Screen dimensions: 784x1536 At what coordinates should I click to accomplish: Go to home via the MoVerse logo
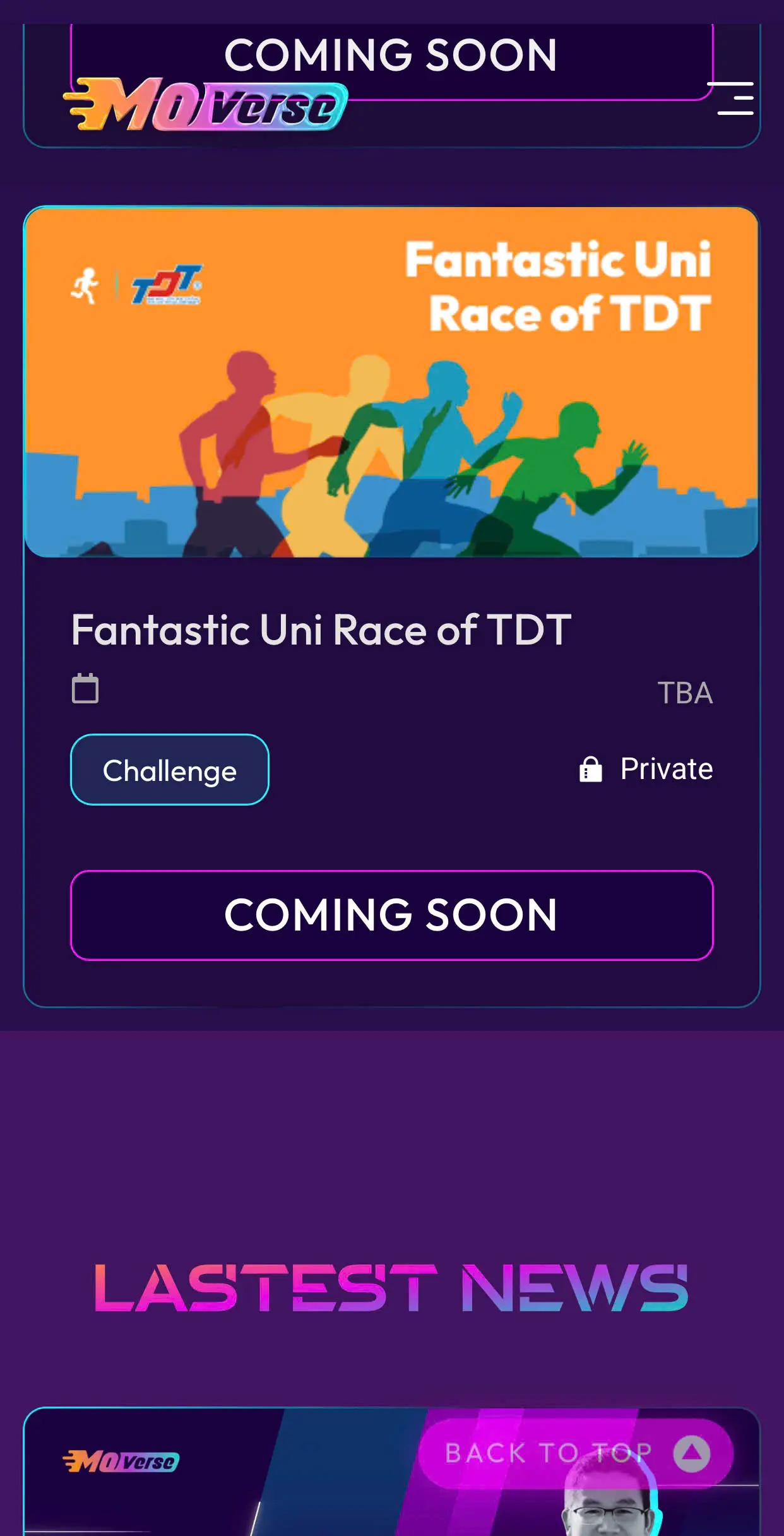[x=206, y=105]
